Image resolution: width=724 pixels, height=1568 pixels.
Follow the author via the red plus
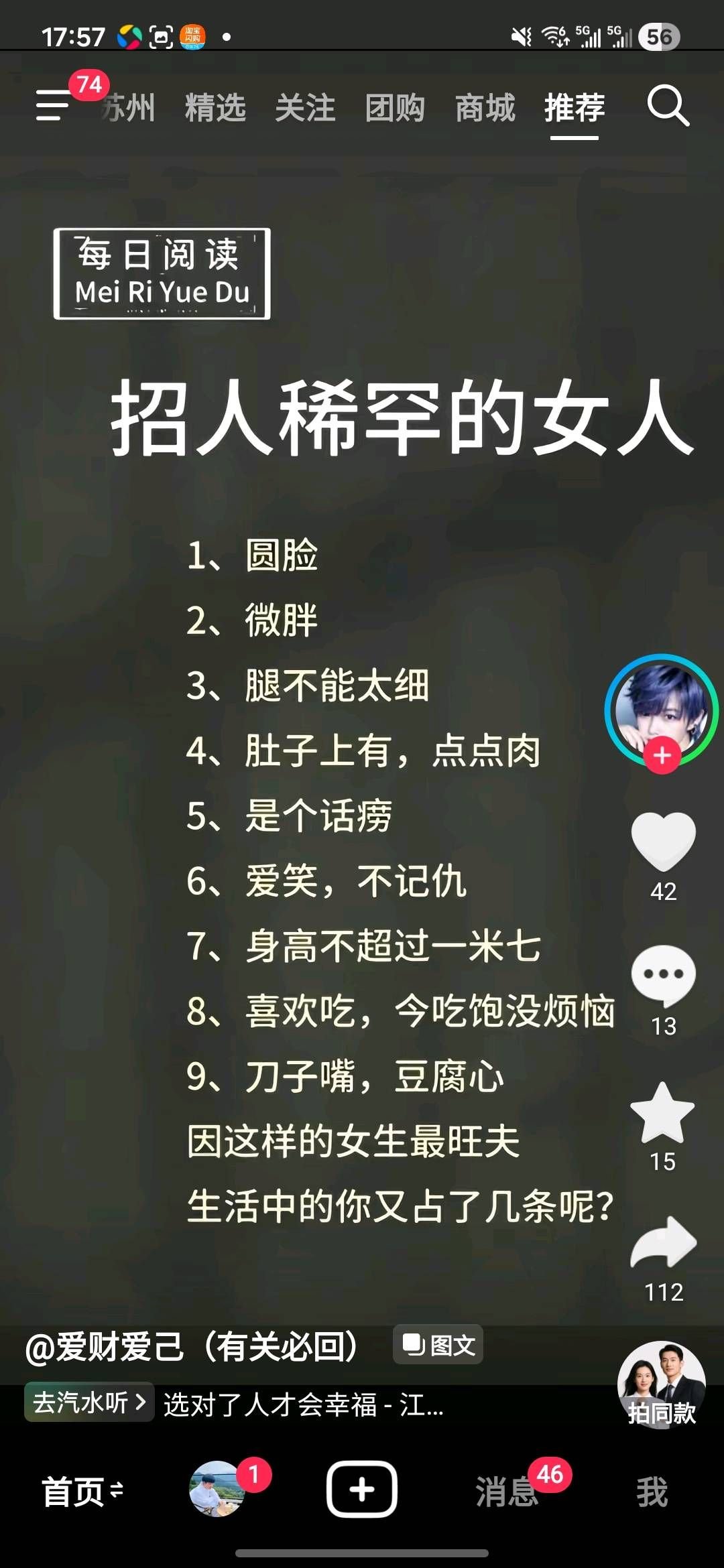pyautogui.click(x=662, y=756)
